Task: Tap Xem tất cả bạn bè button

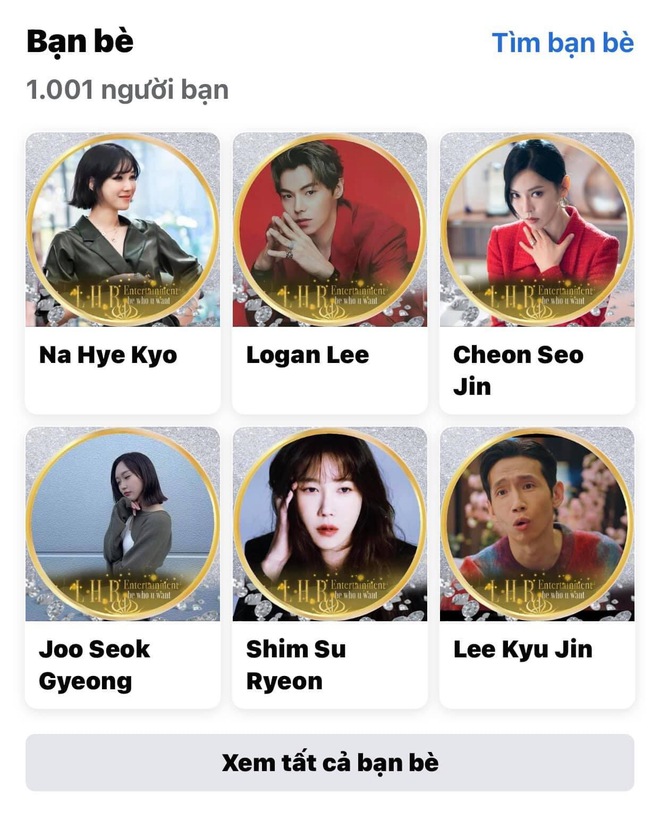Action: [329, 763]
